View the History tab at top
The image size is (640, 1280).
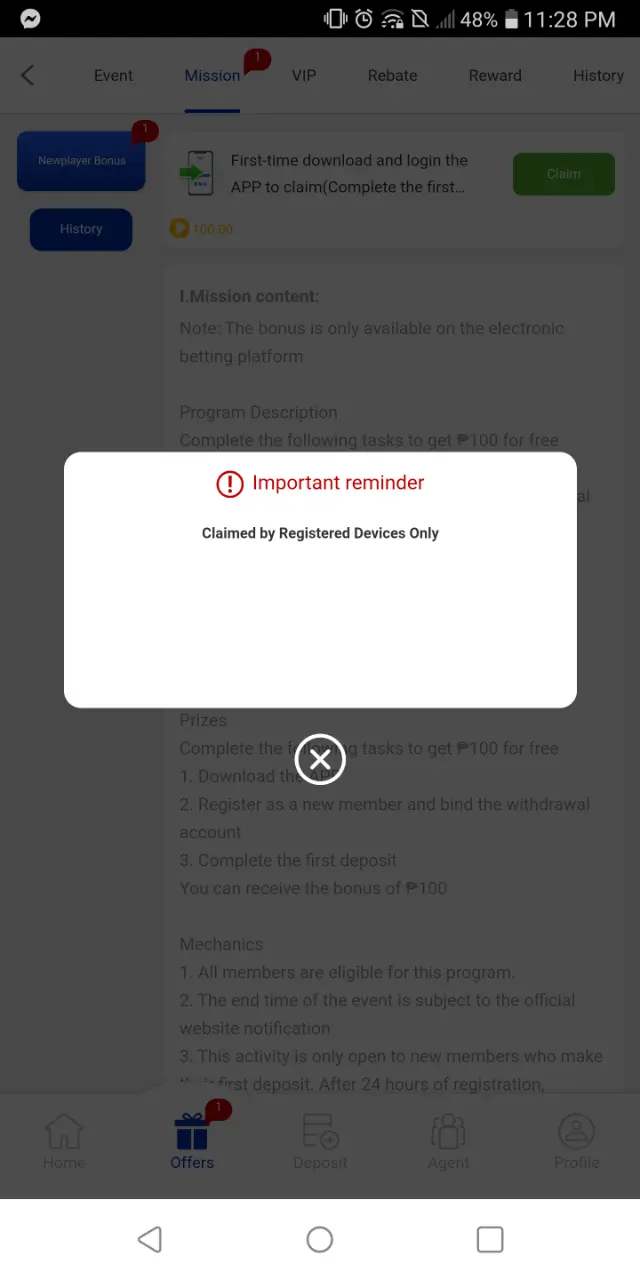click(598, 75)
